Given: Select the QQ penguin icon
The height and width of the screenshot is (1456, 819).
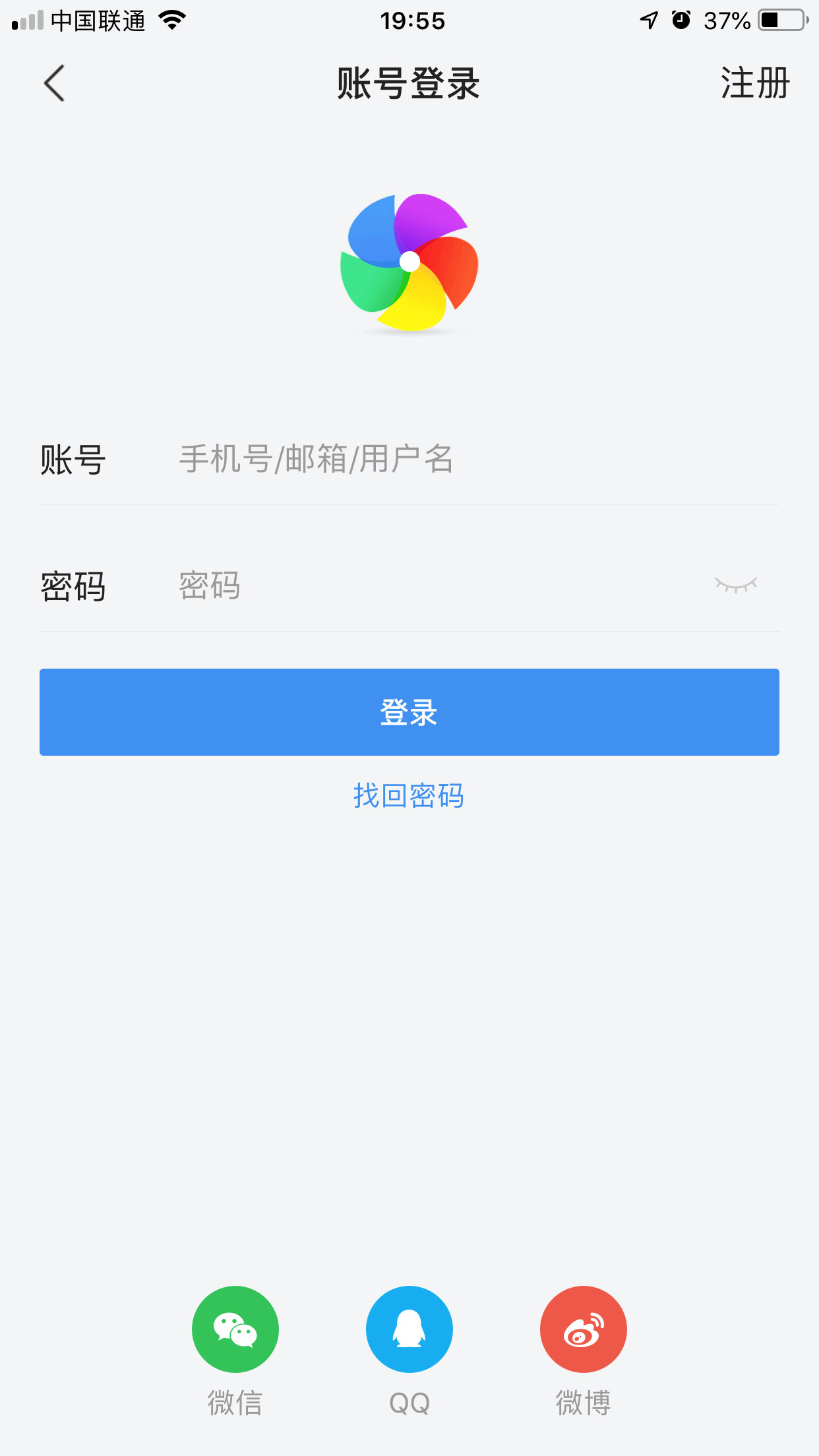Looking at the screenshot, I should pyautogui.click(x=409, y=1329).
